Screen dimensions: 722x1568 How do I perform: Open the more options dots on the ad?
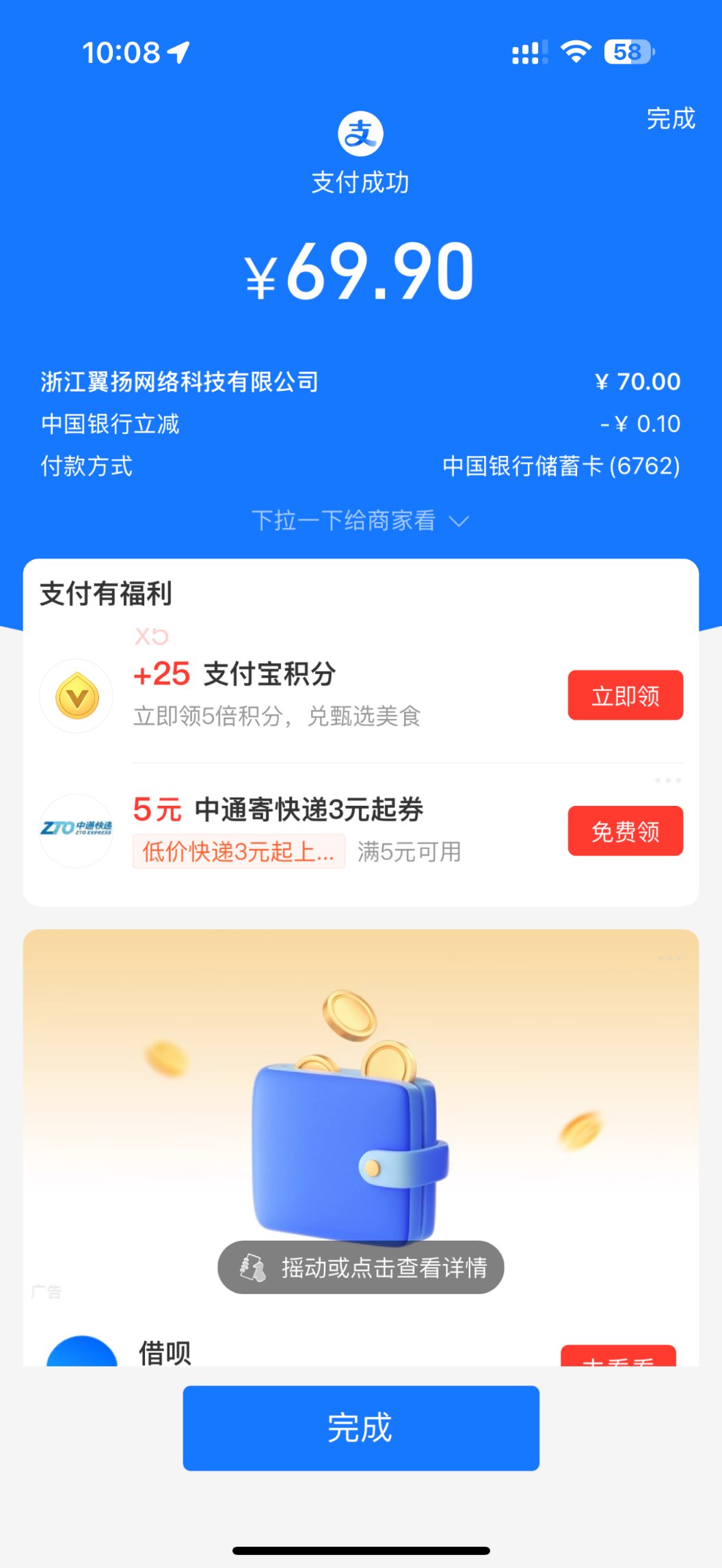tap(669, 958)
